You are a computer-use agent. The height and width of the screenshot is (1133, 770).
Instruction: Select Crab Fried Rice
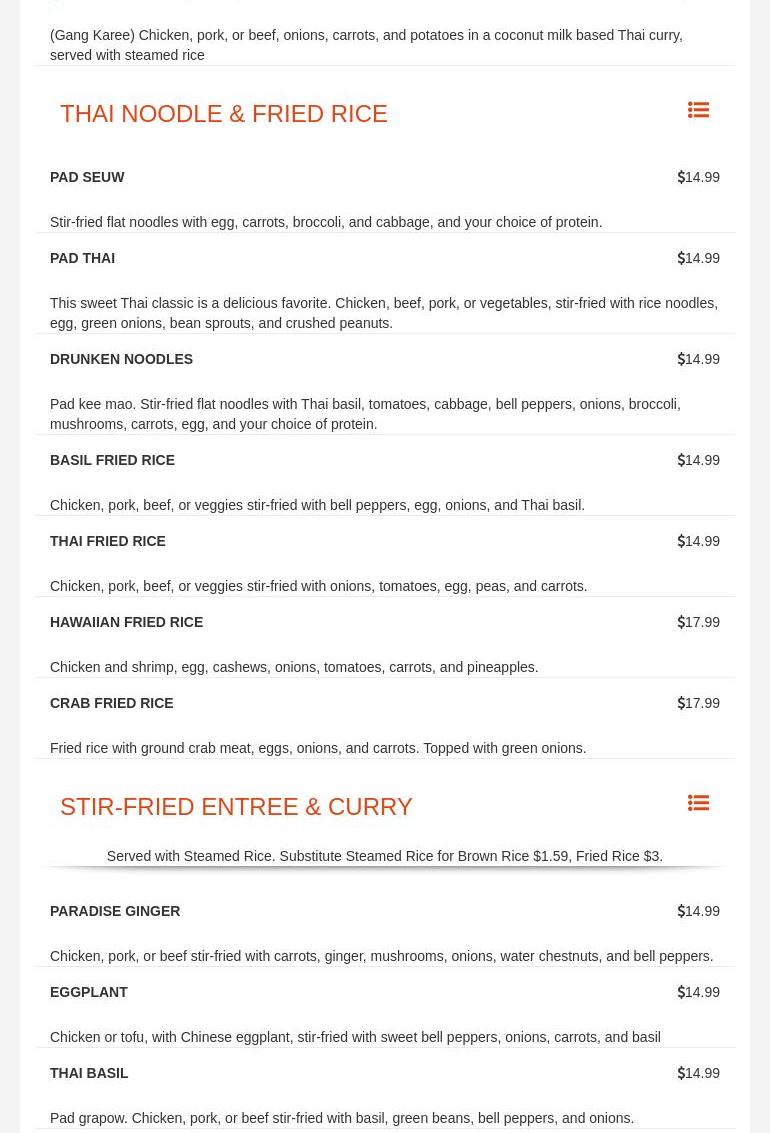(x=111, y=703)
